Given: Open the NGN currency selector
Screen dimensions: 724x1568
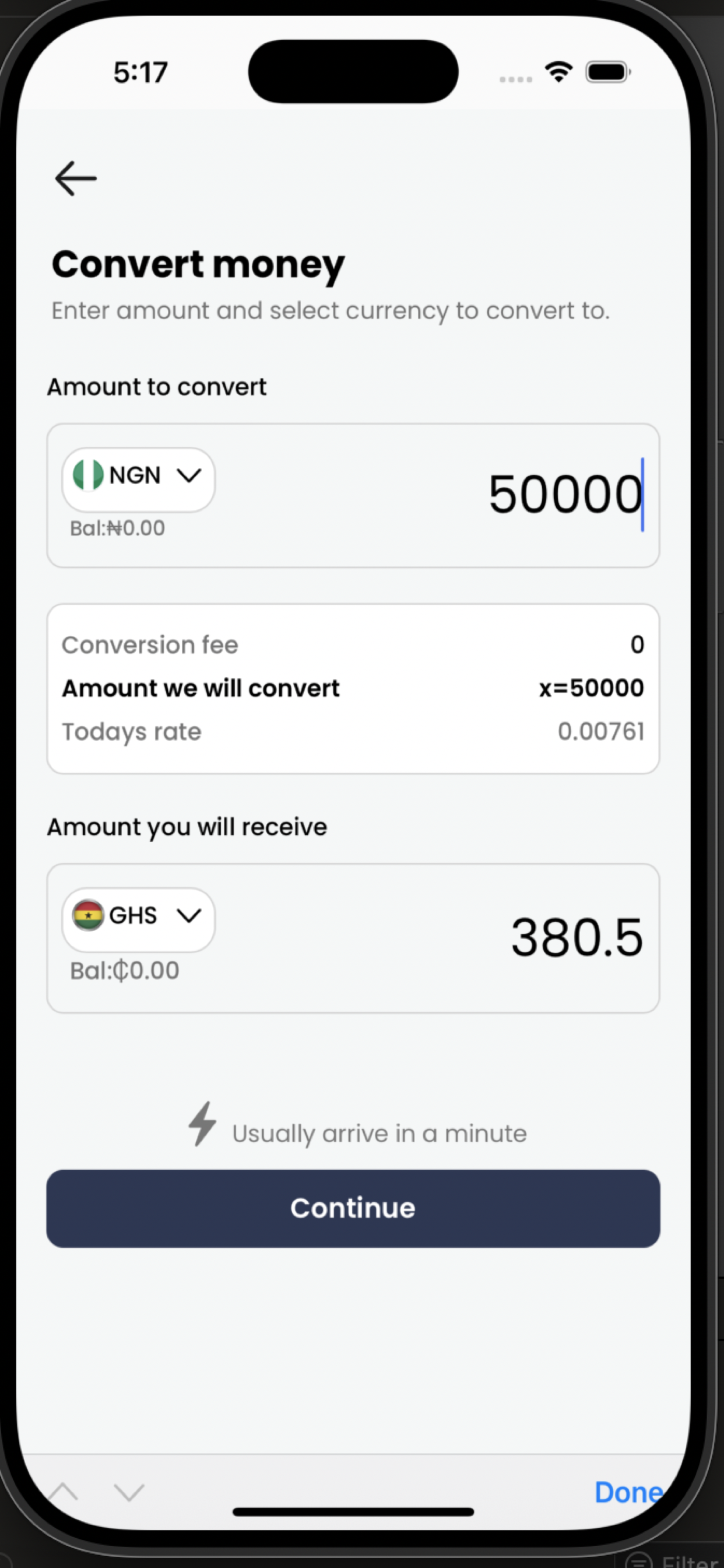Looking at the screenshot, I should coord(138,478).
